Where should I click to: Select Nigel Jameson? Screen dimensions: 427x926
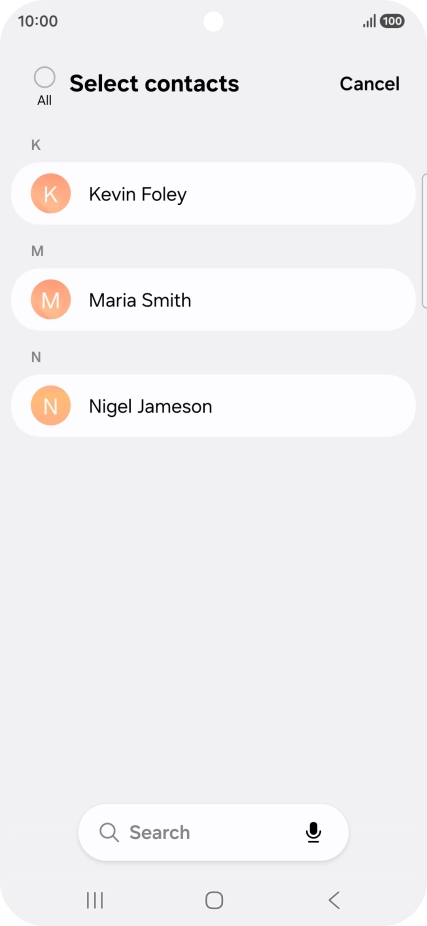tap(213, 406)
